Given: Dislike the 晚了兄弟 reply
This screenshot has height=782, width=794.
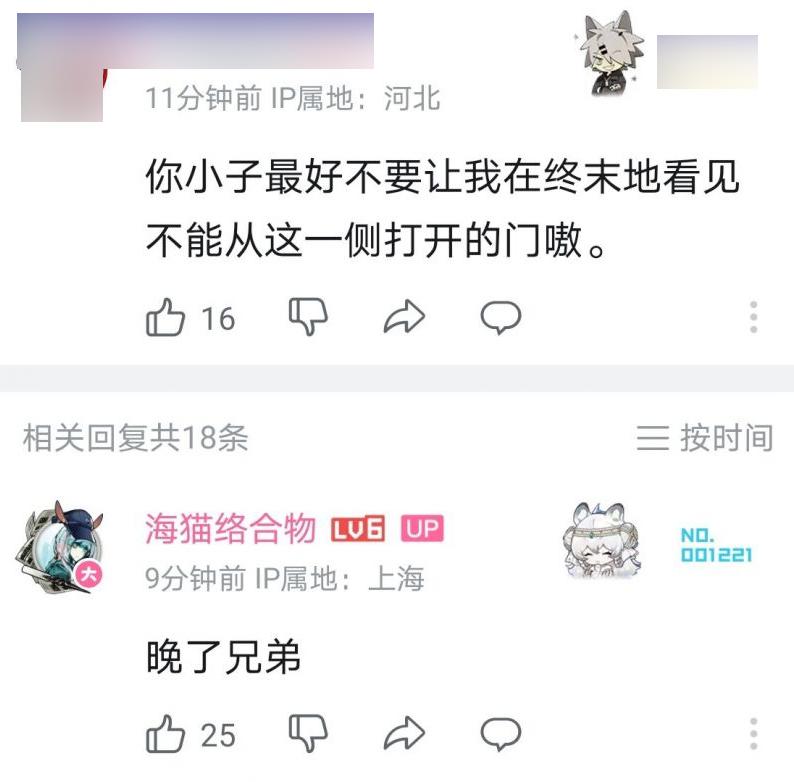Looking at the screenshot, I should [308, 734].
